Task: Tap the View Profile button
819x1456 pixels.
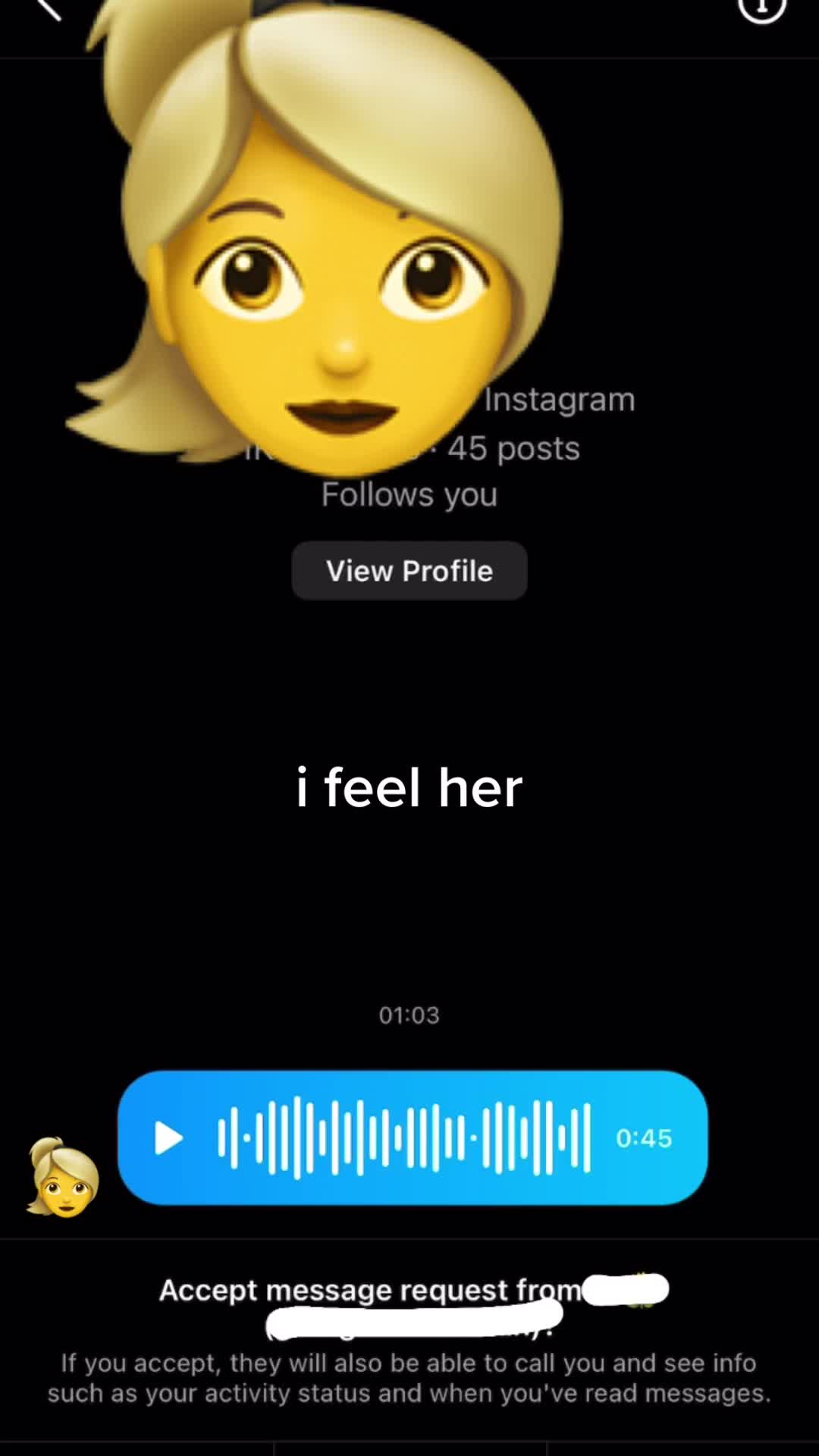Action: 409,571
